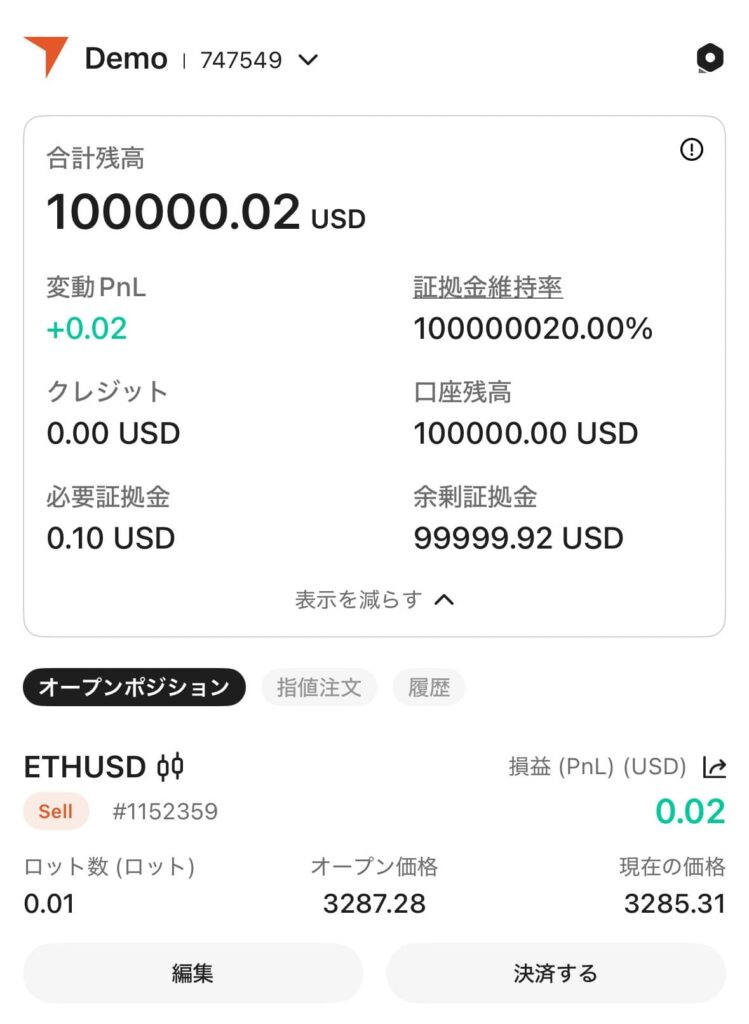Screen dimensions: 749x1024
Task: Close the position with 決済する
Action: 555,973
